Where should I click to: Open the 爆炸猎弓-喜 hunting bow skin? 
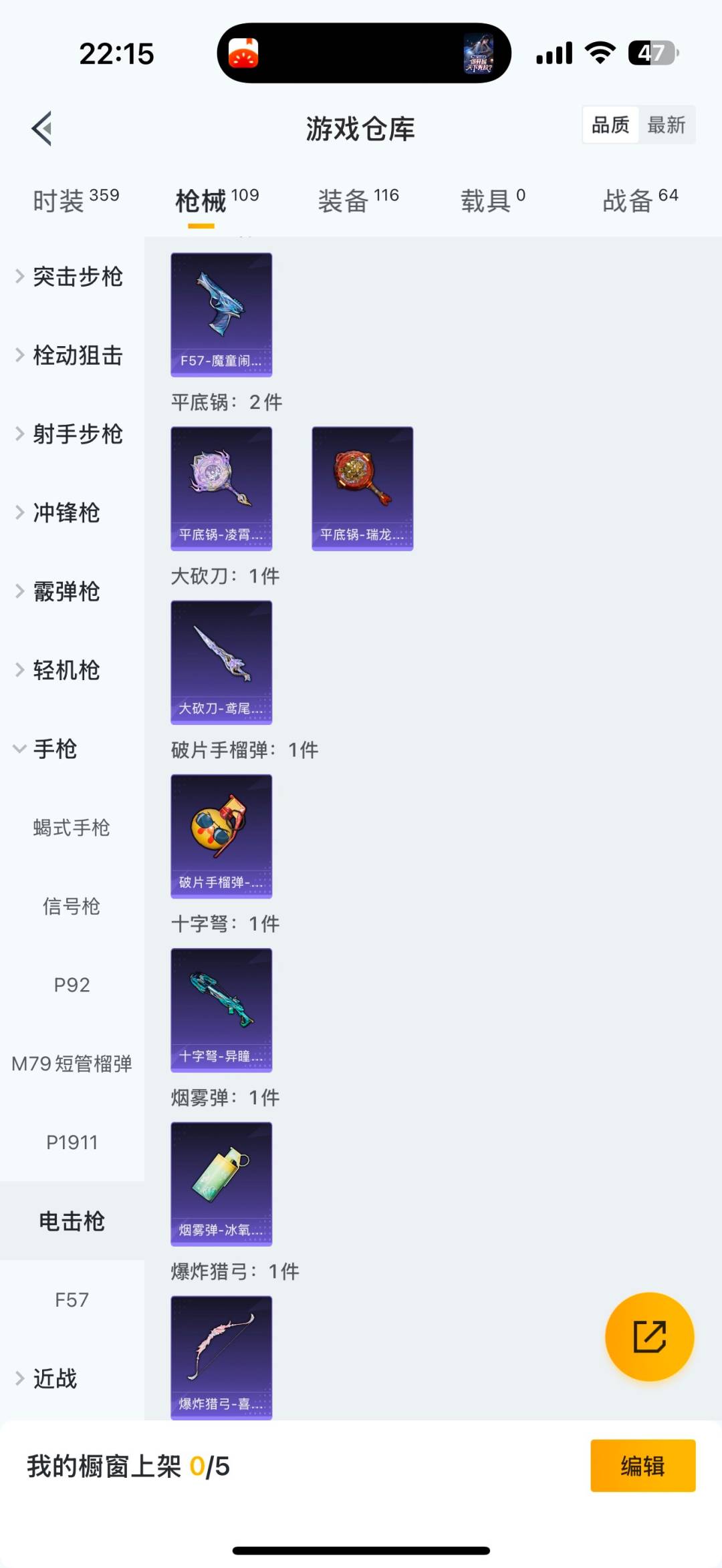click(221, 1356)
